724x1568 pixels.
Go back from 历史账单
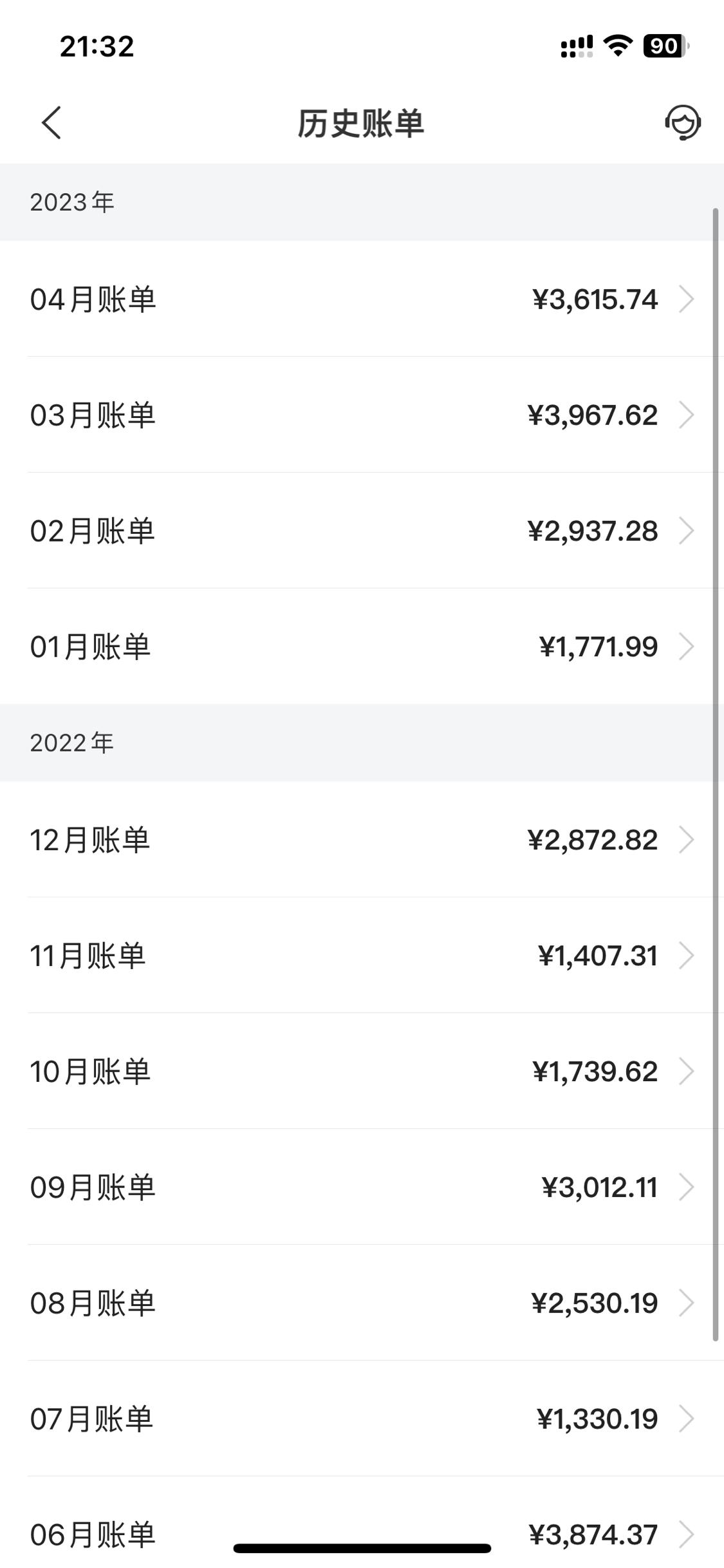pos(51,122)
